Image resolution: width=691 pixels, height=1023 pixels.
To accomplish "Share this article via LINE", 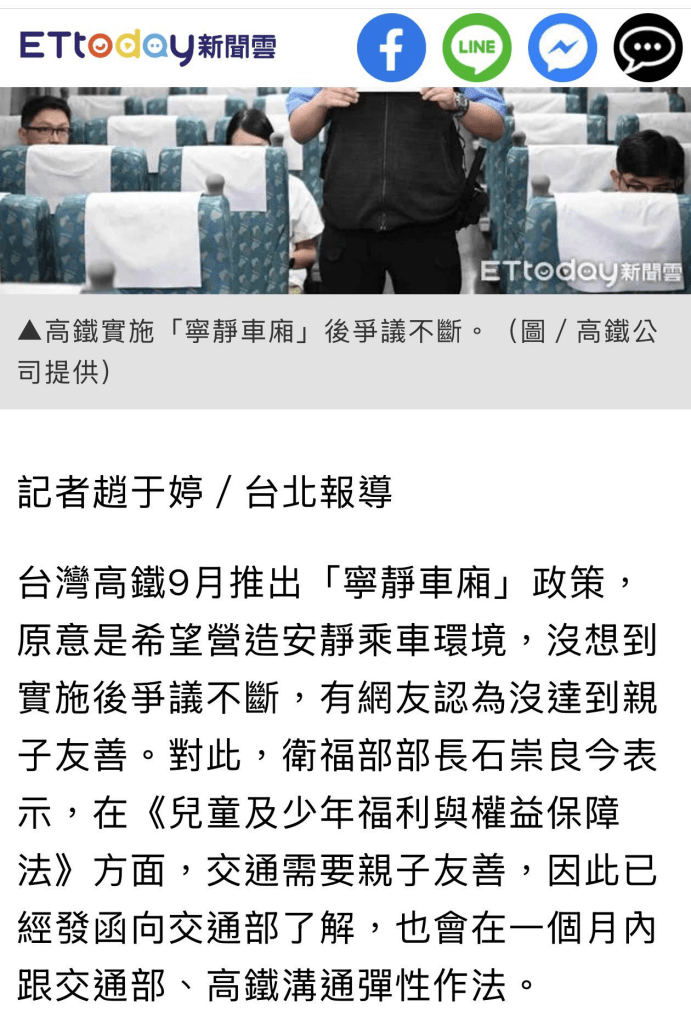I will [x=476, y=47].
